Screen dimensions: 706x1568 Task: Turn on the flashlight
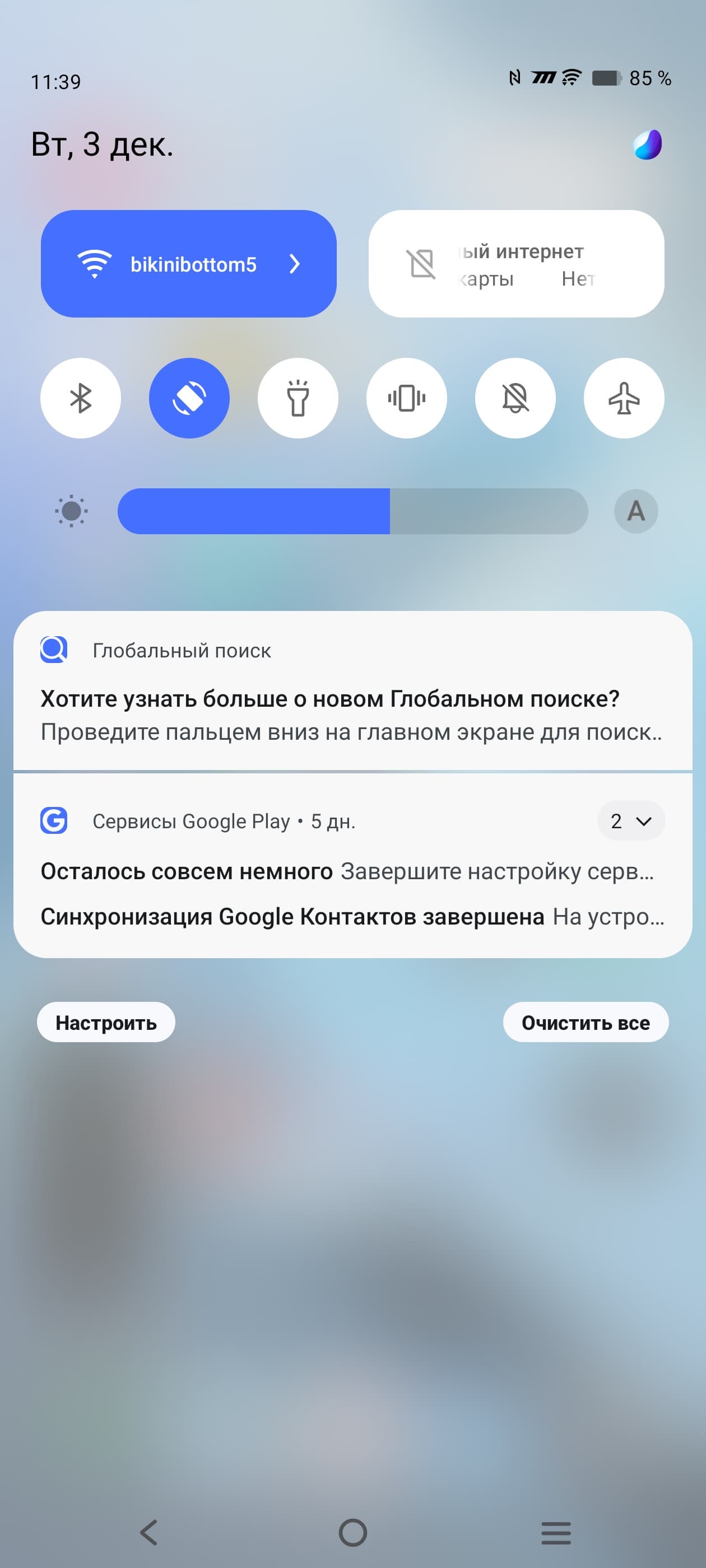tap(298, 398)
